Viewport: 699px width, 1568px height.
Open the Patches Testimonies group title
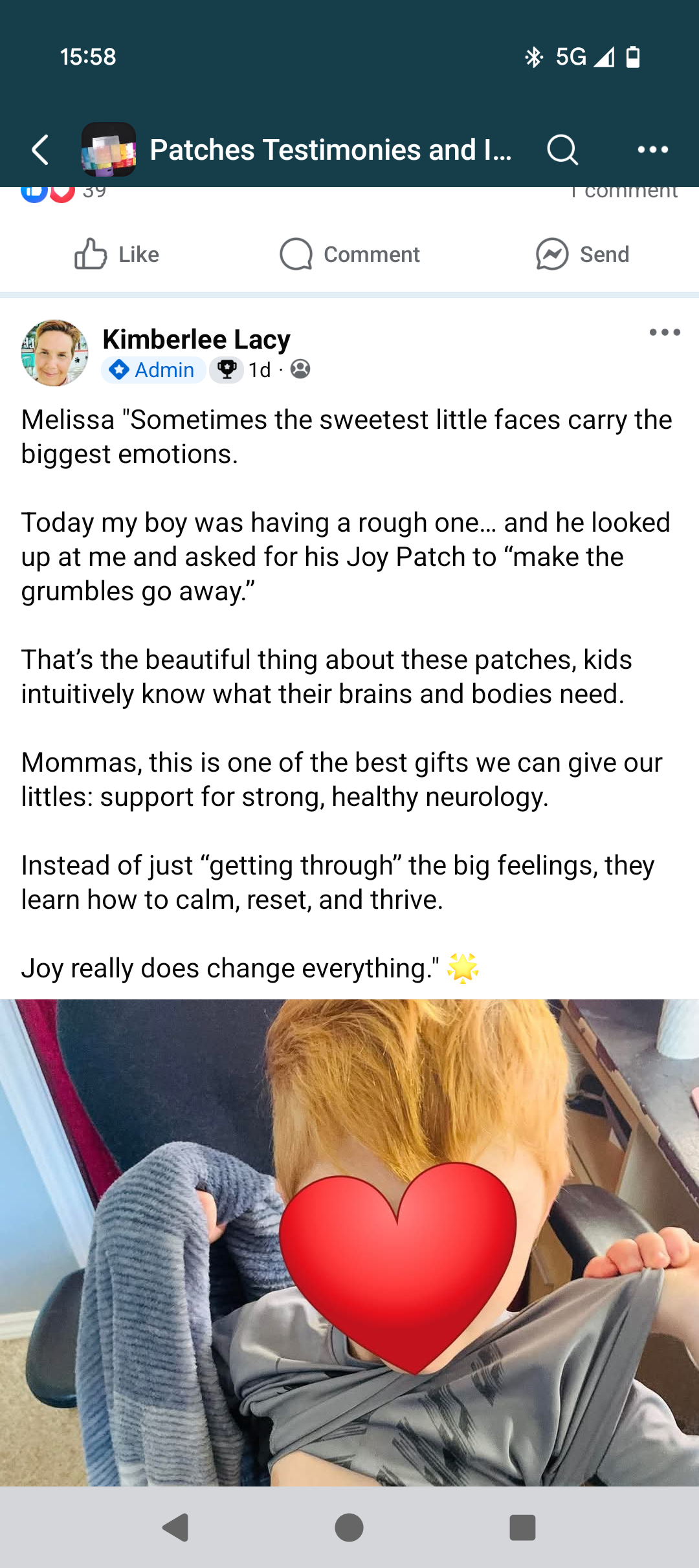pos(330,150)
